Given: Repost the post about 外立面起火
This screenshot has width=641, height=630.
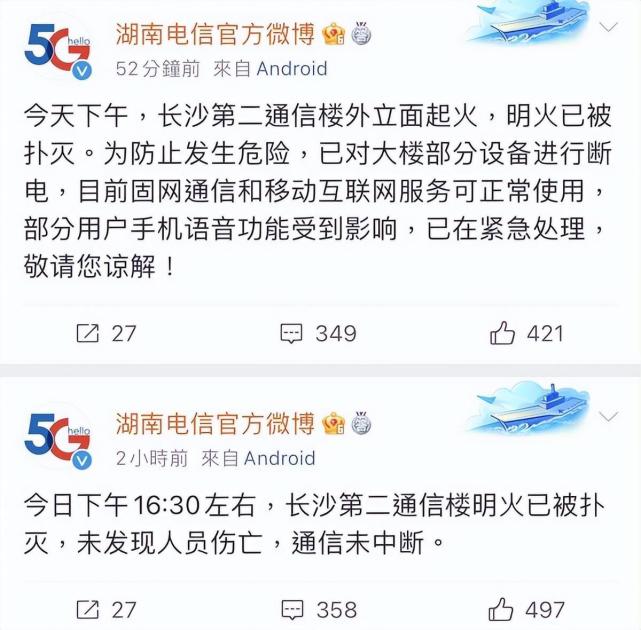Looking at the screenshot, I should pyautogui.click(x=106, y=333).
